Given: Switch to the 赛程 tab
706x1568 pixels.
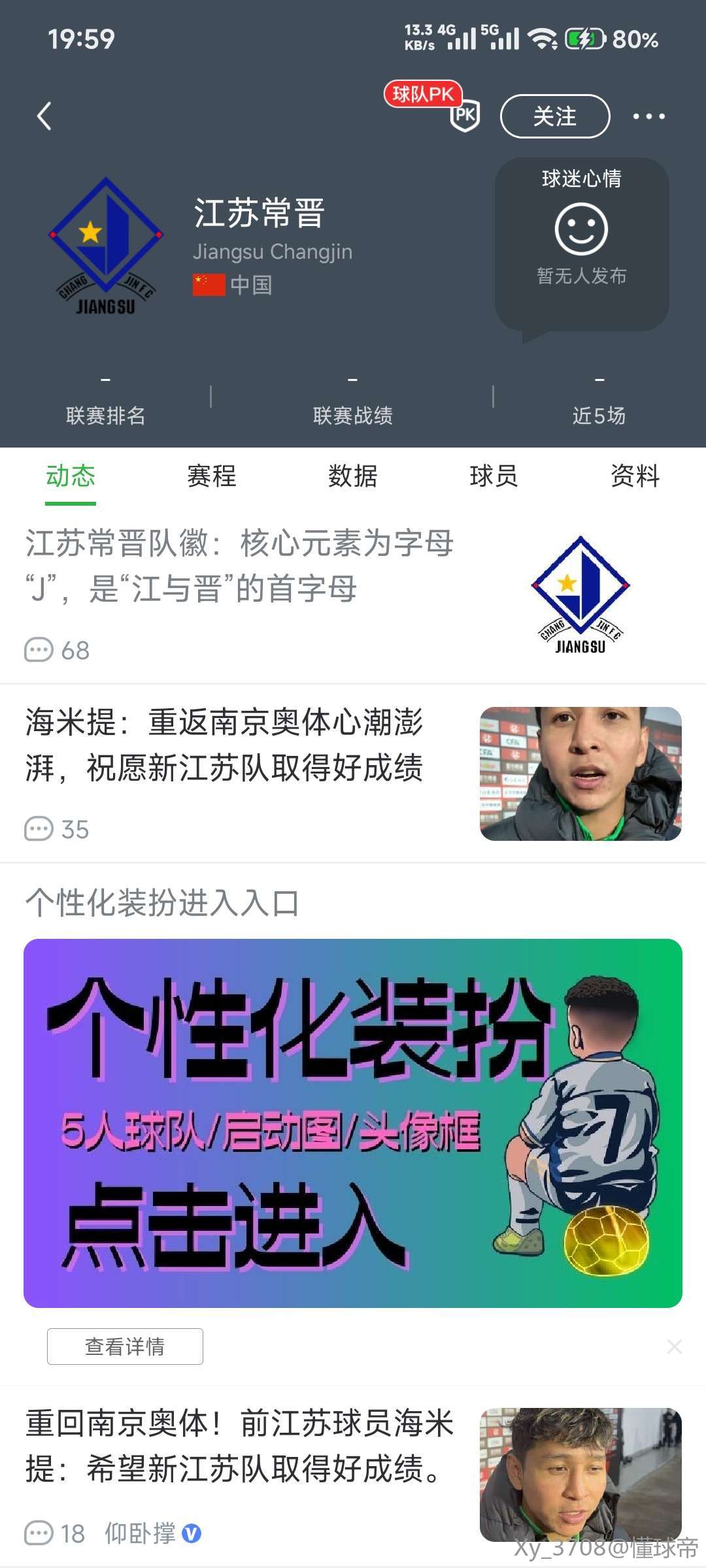Looking at the screenshot, I should coord(211,476).
